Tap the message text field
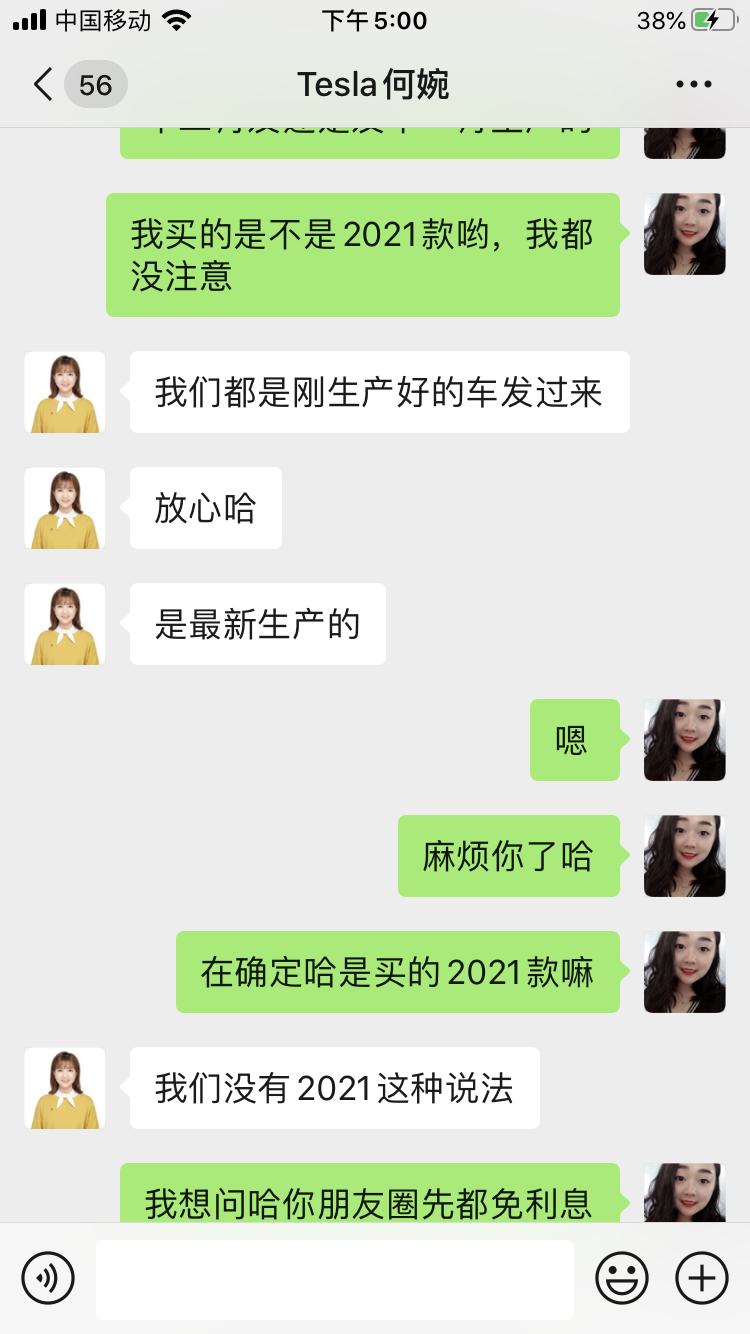This screenshot has height=1334, width=750. [x=335, y=1279]
